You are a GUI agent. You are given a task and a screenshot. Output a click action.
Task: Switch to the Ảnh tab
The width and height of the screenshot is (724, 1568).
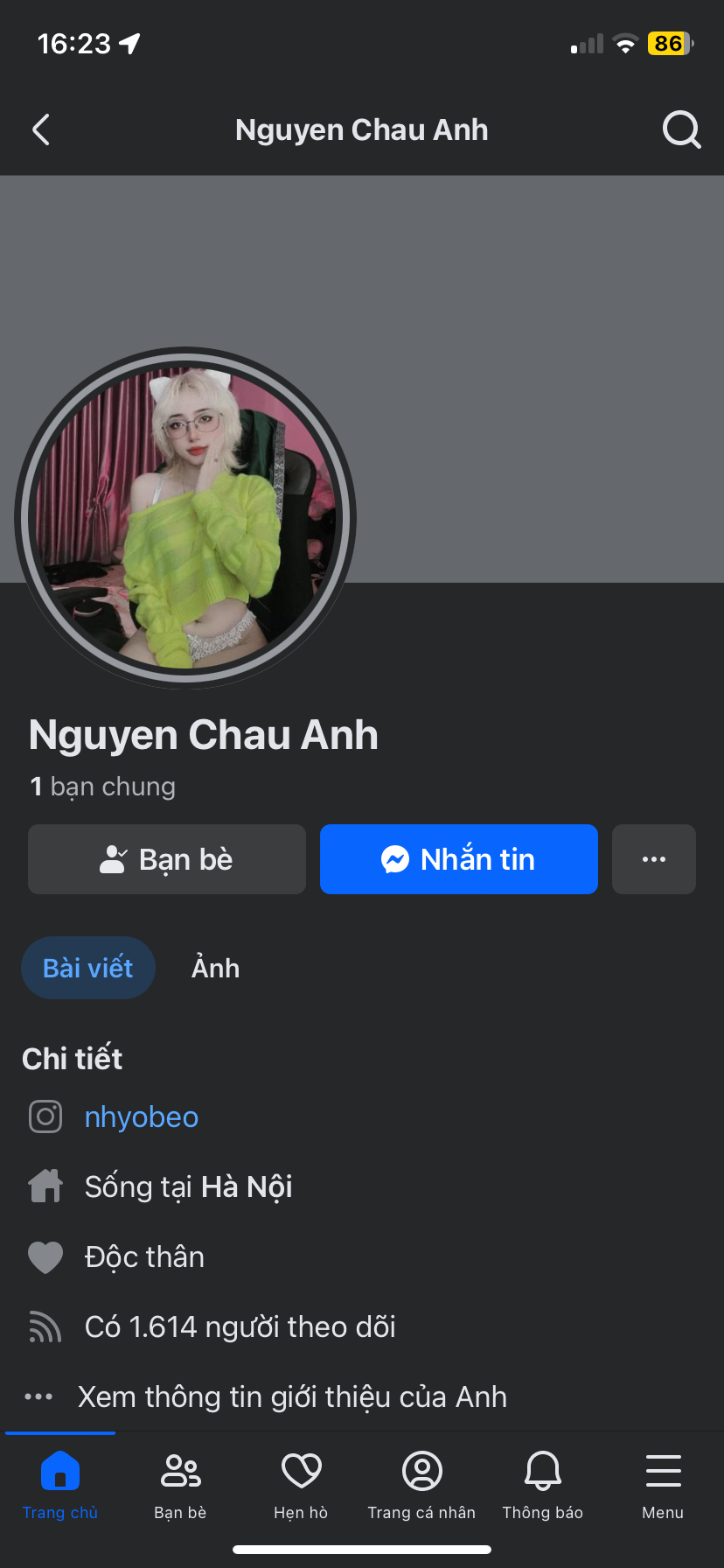point(215,968)
